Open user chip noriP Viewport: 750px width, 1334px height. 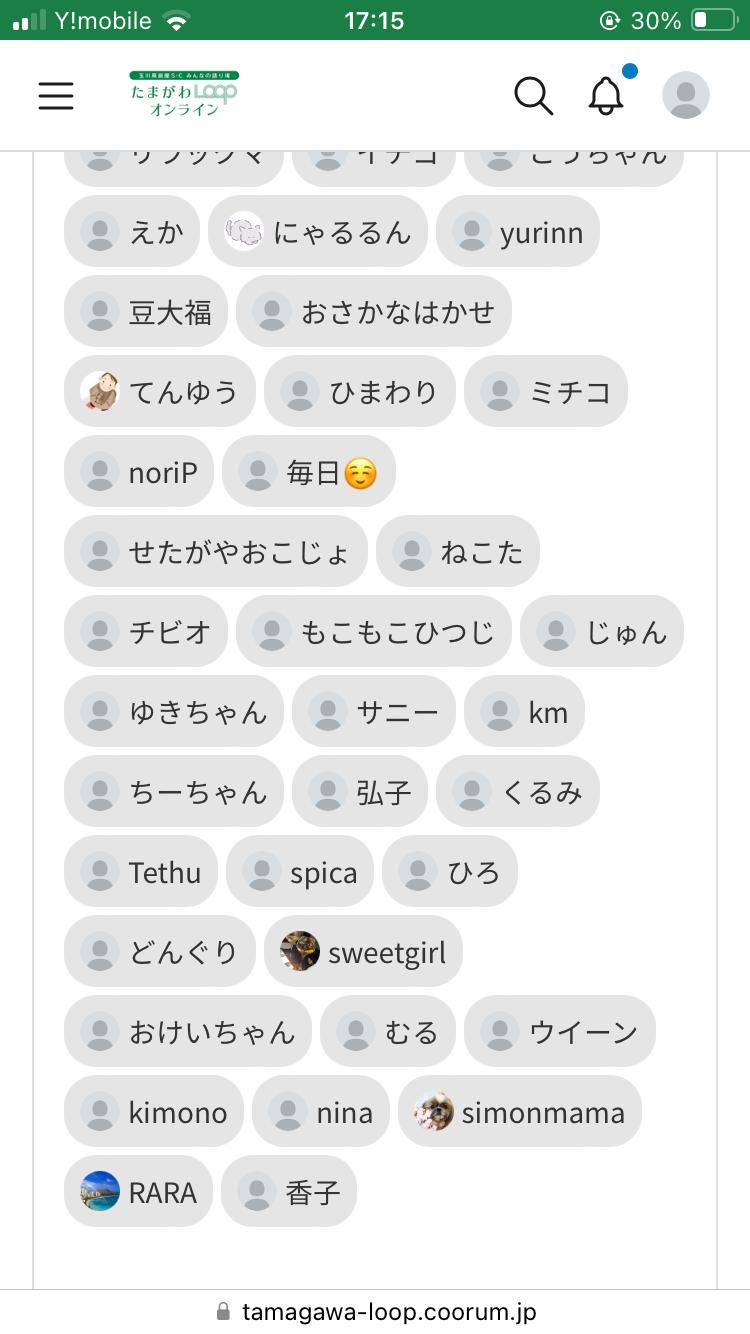coord(139,471)
